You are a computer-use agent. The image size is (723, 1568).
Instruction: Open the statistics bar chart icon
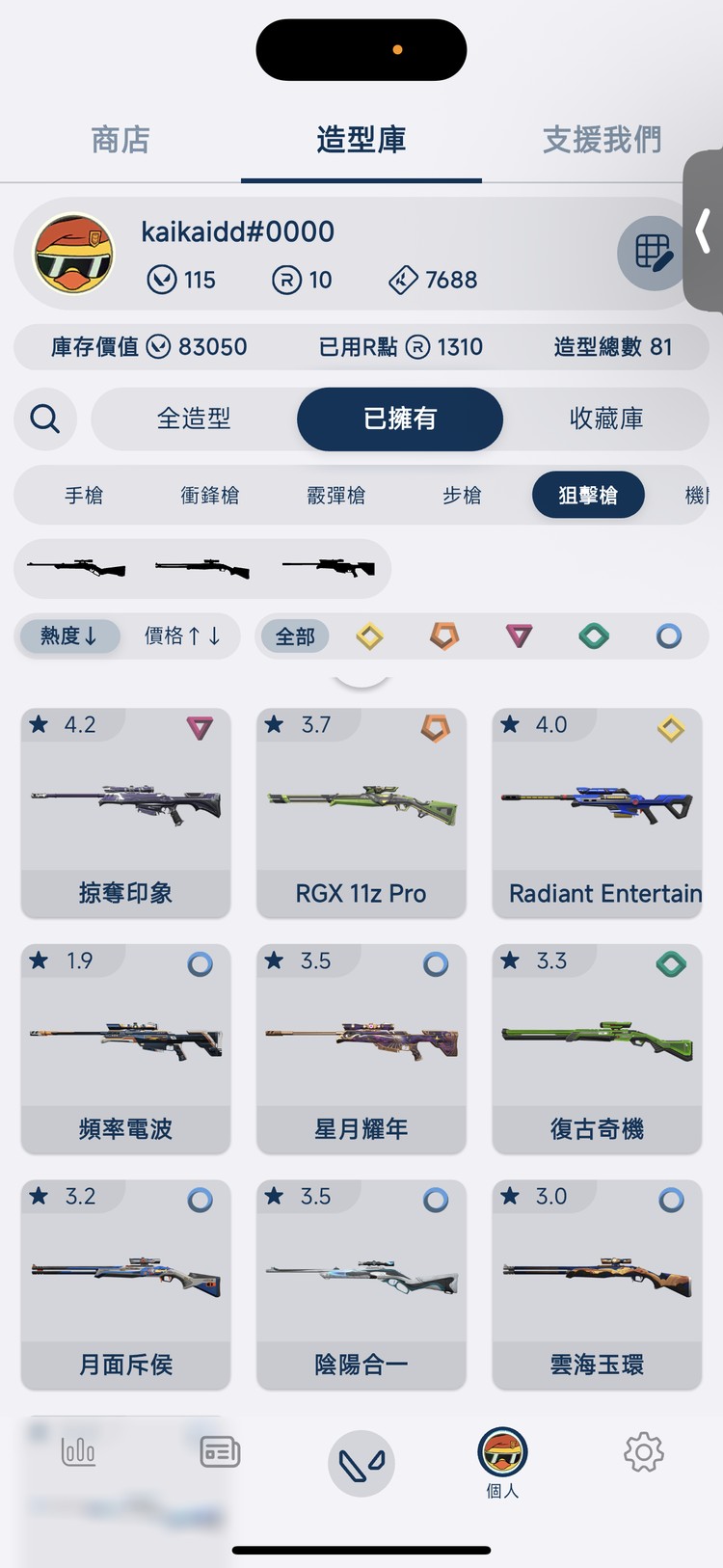(x=77, y=1452)
